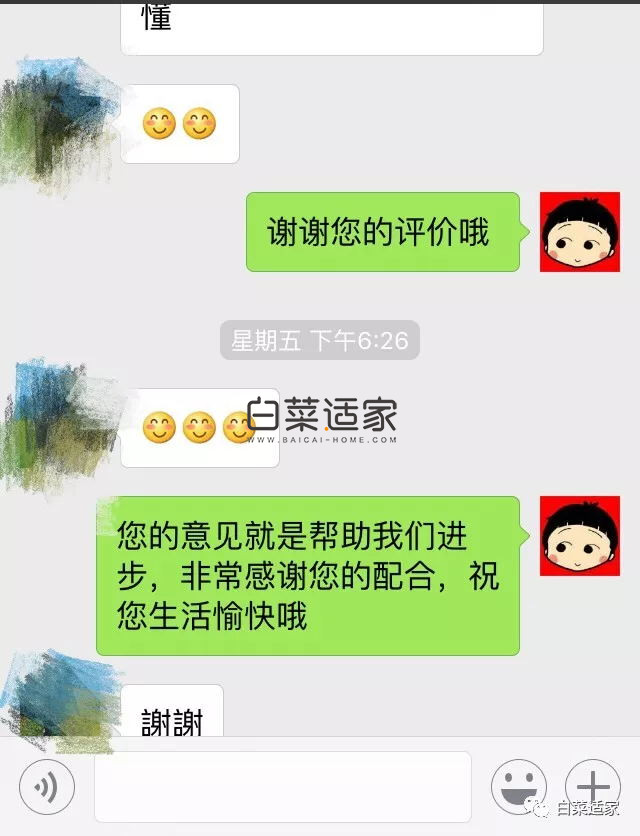The image size is (640, 836).
Task: Switch to voice message input
Action: point(46,788)
